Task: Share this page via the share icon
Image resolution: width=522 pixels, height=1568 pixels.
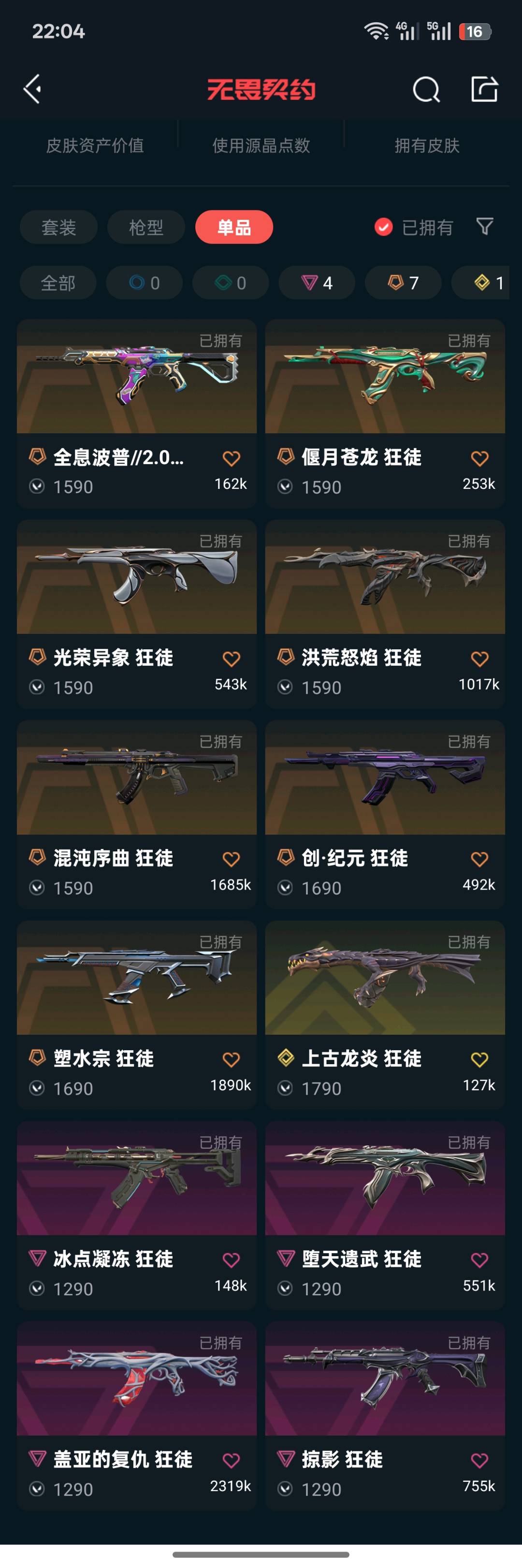Action: (484, 89)
